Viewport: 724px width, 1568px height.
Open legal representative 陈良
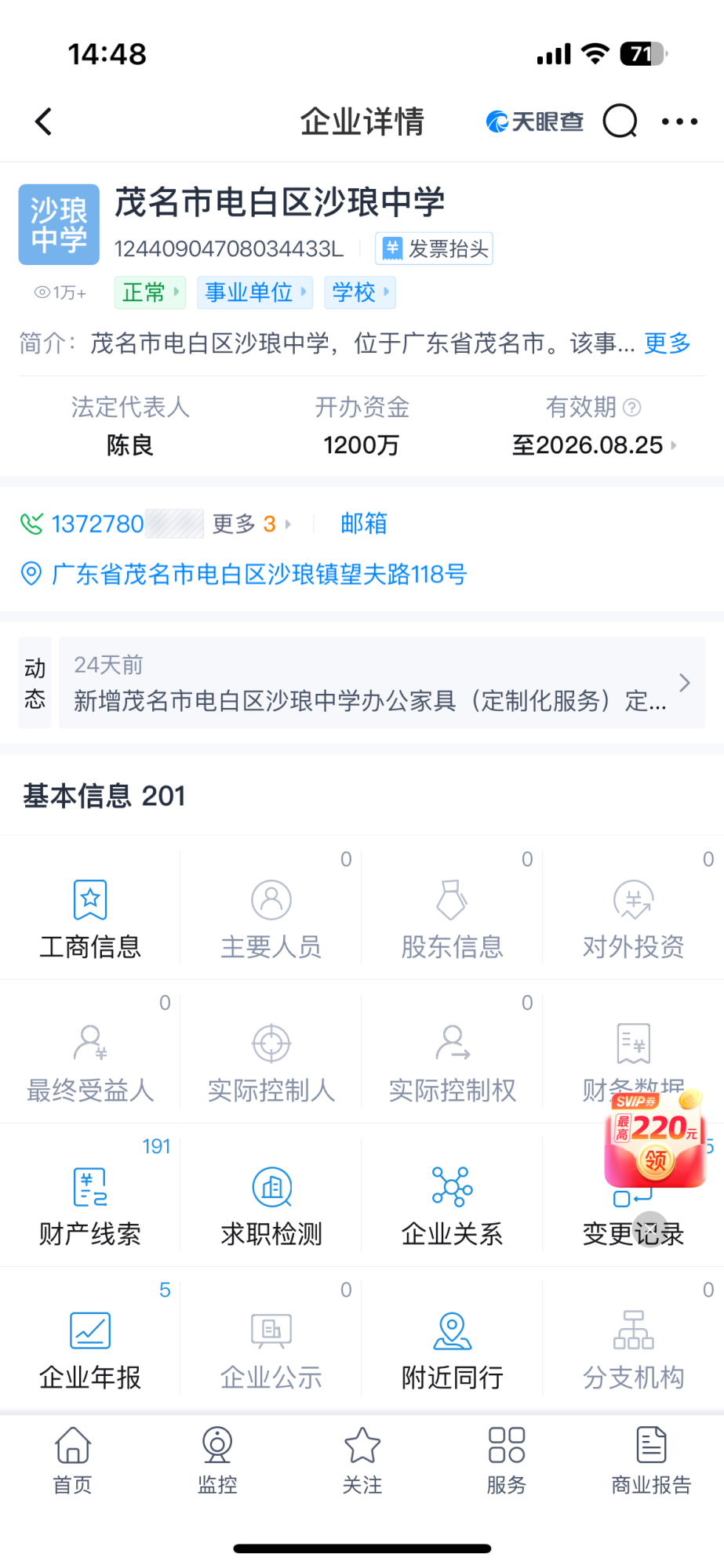coord(130,445)
